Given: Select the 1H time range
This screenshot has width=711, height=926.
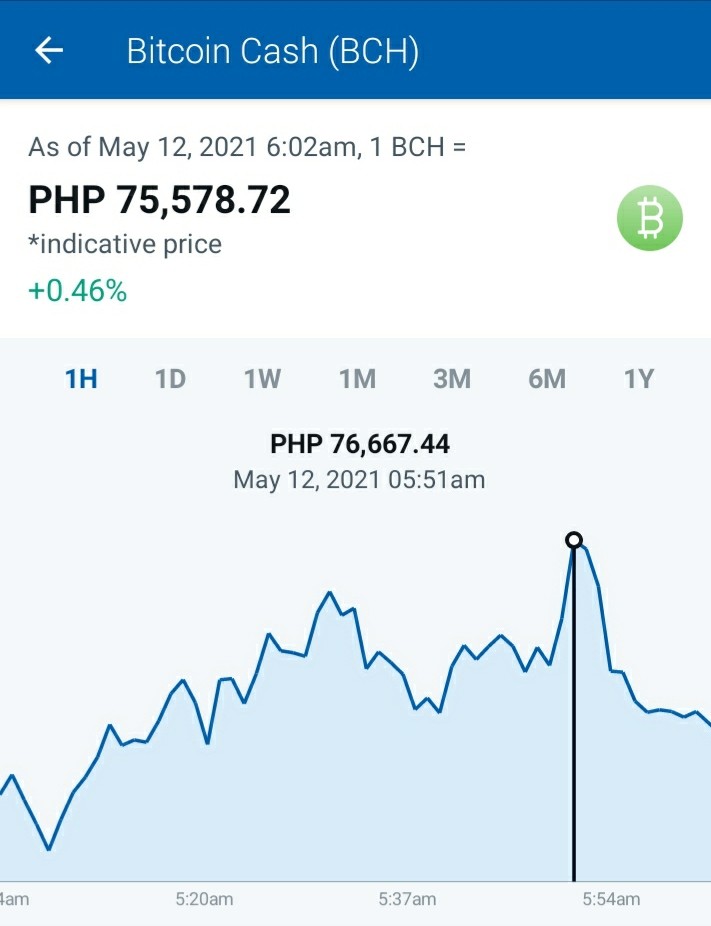Looking at the screenshot, I should click(81, 379).
